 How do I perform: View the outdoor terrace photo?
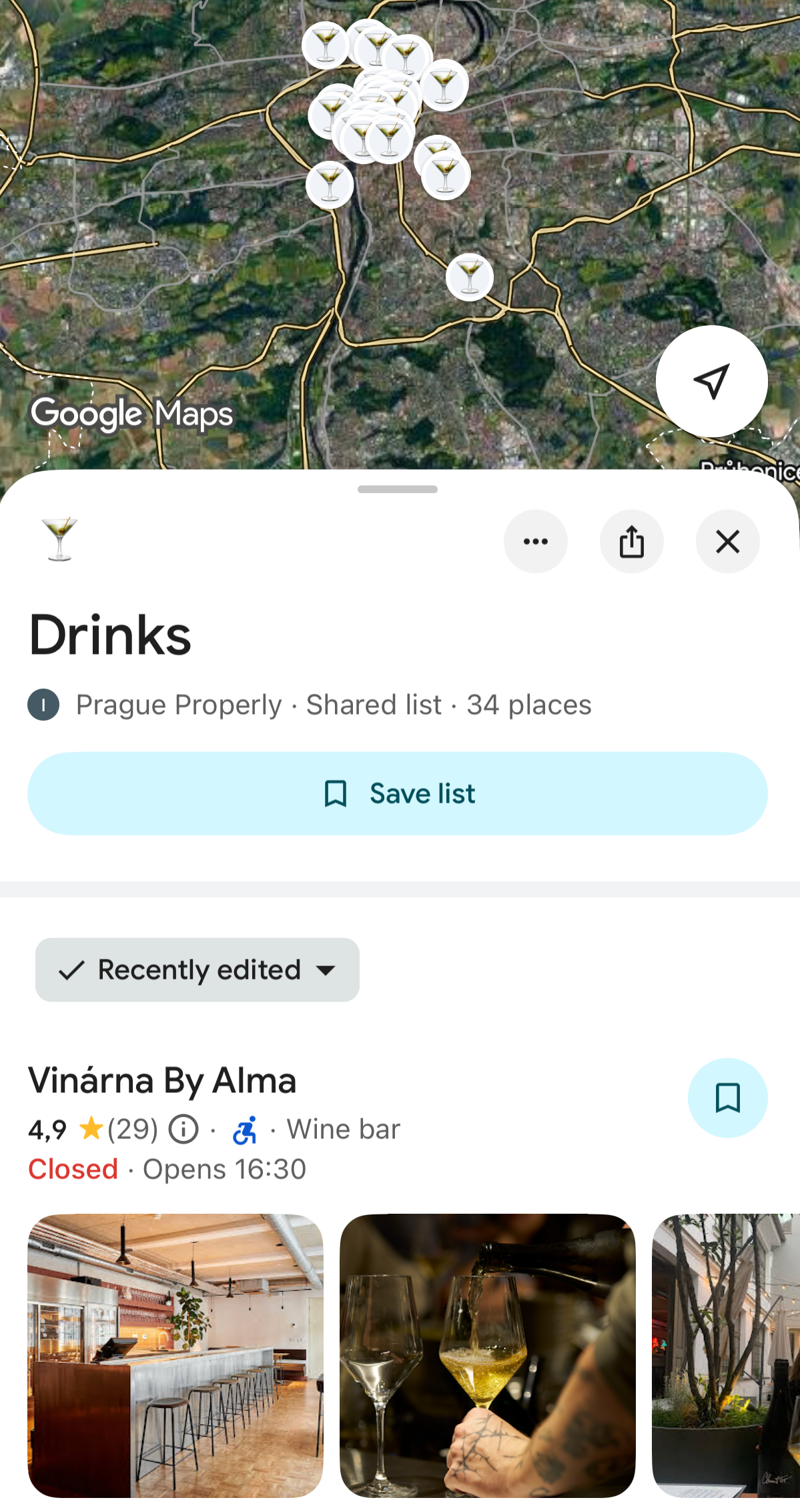click(725, 1355)
